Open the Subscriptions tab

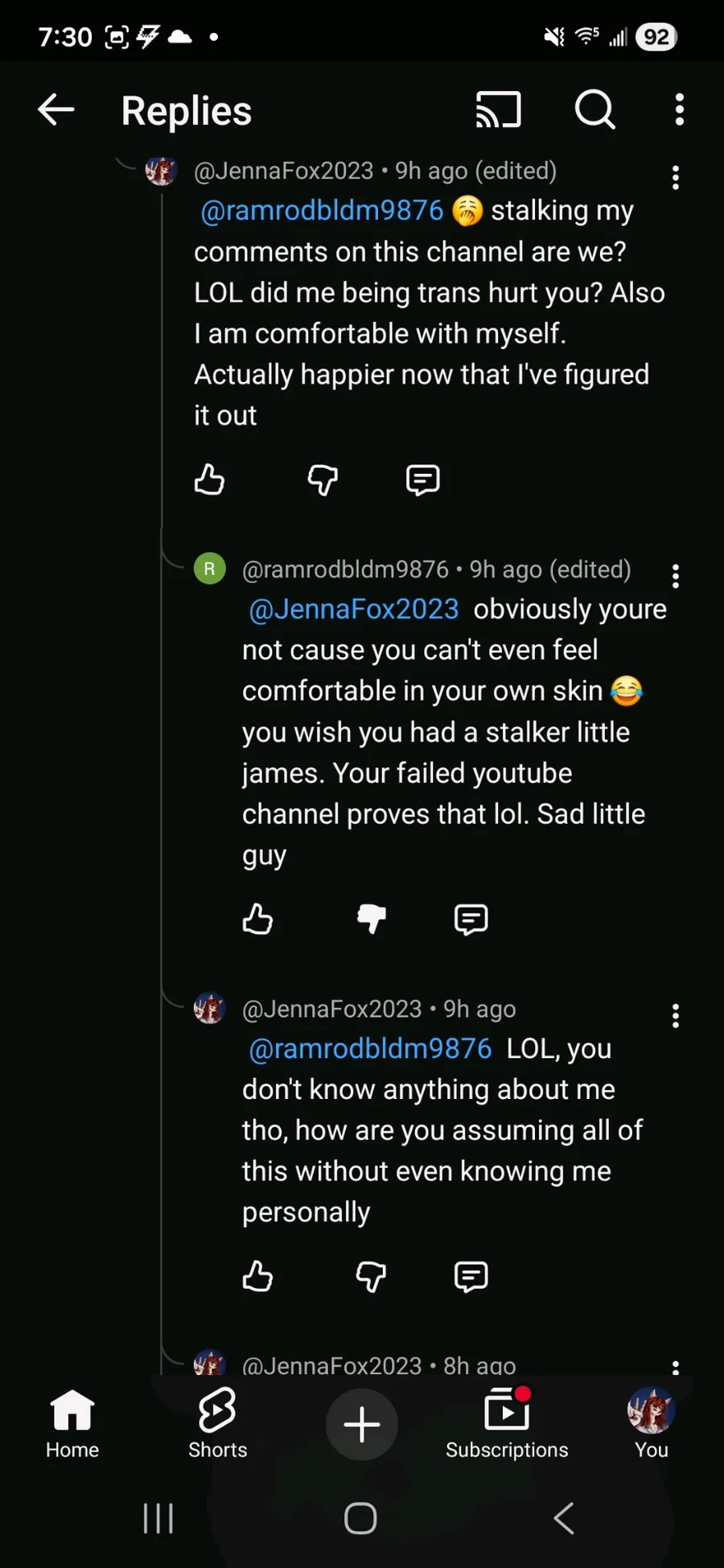507,1425
